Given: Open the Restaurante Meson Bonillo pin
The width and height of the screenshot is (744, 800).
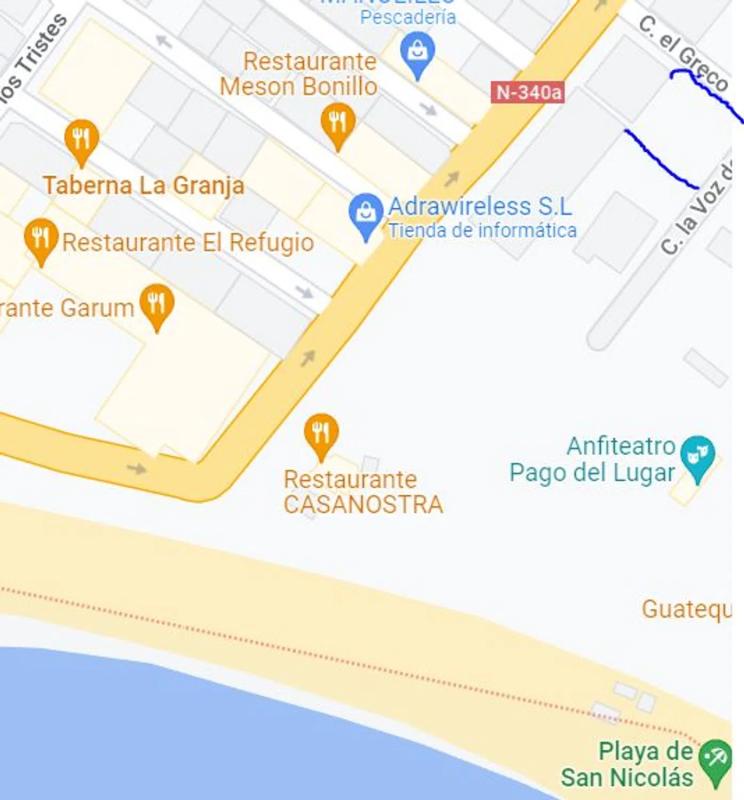Looking at the screenshot, I should coord(339,124).
